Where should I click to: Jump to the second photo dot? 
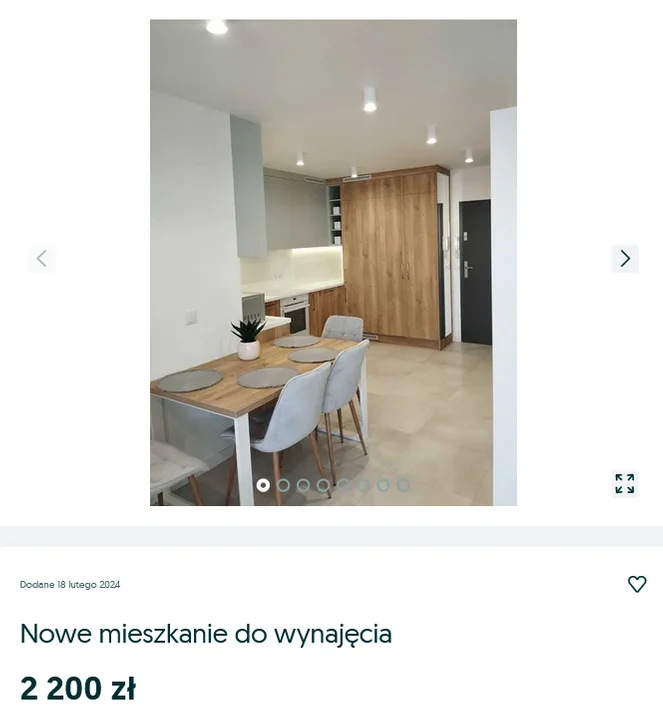pyautogui.click(x=283, y=485)
